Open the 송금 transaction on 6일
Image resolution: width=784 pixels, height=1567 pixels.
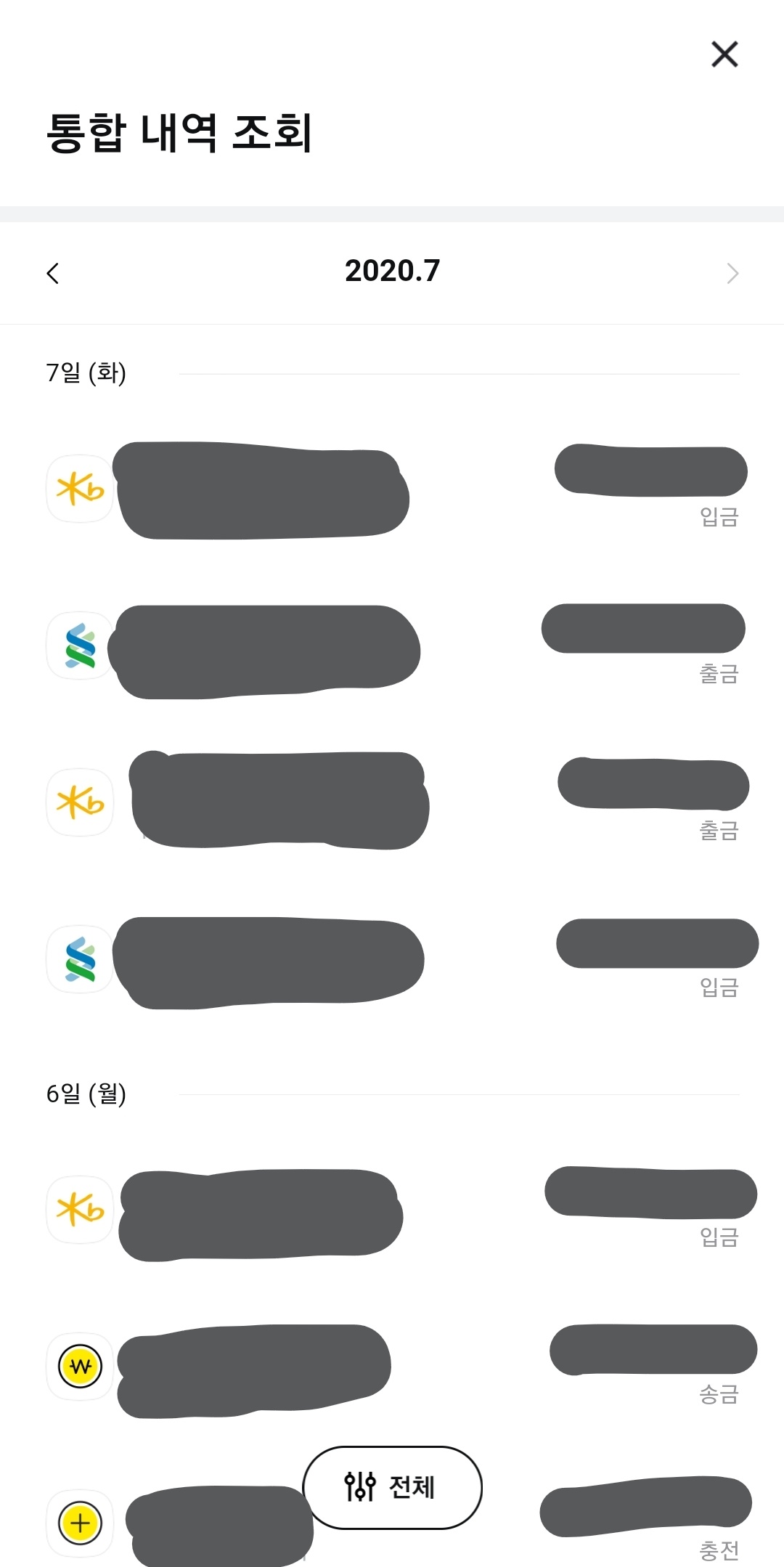click(392, 1367)
